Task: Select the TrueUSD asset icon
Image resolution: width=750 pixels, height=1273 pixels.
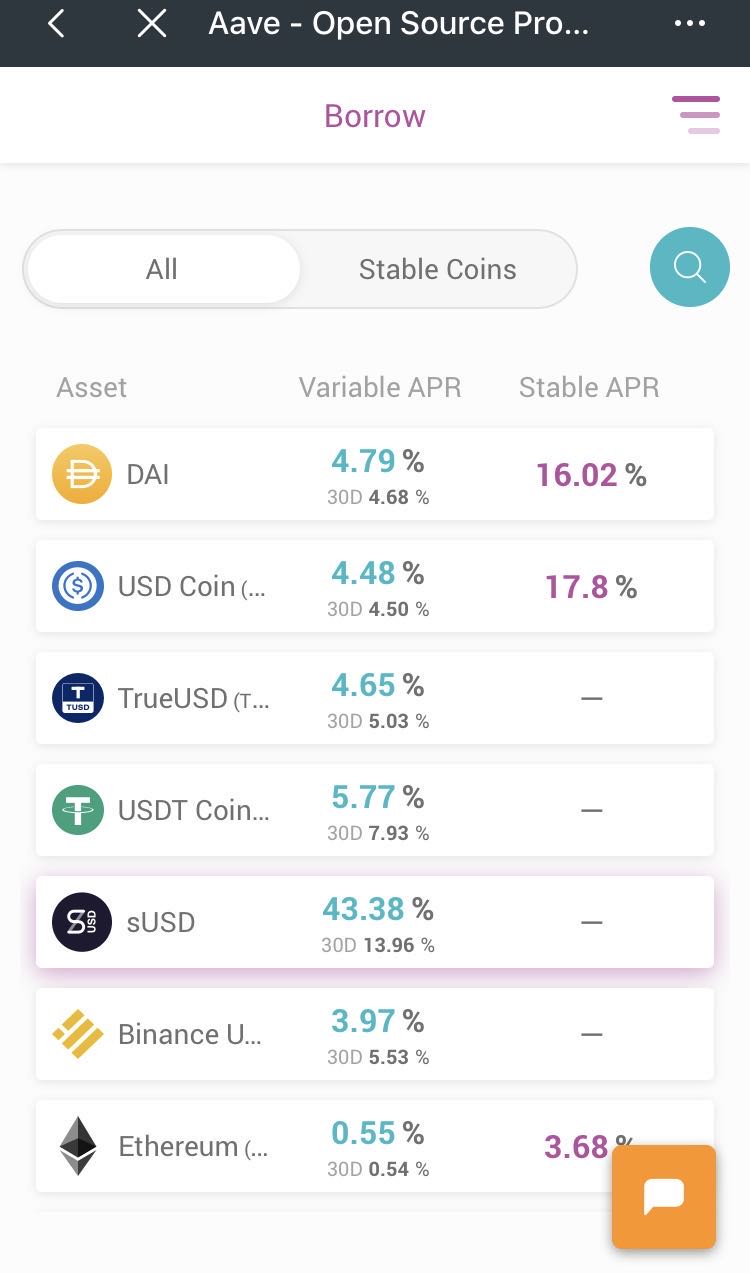Action: tap(77, 698)
